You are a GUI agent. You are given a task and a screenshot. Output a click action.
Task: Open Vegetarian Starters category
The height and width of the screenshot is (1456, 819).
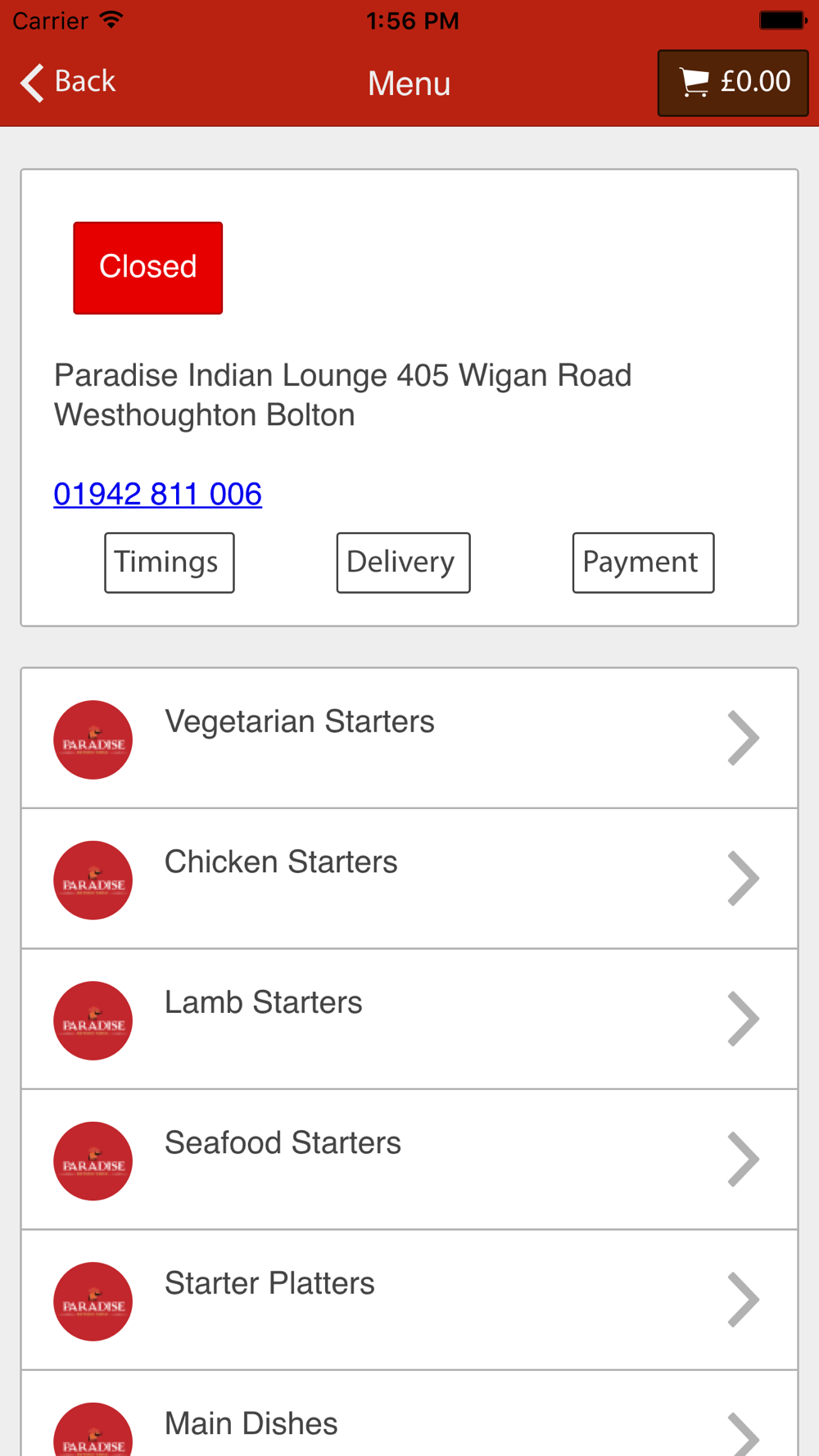409,739
